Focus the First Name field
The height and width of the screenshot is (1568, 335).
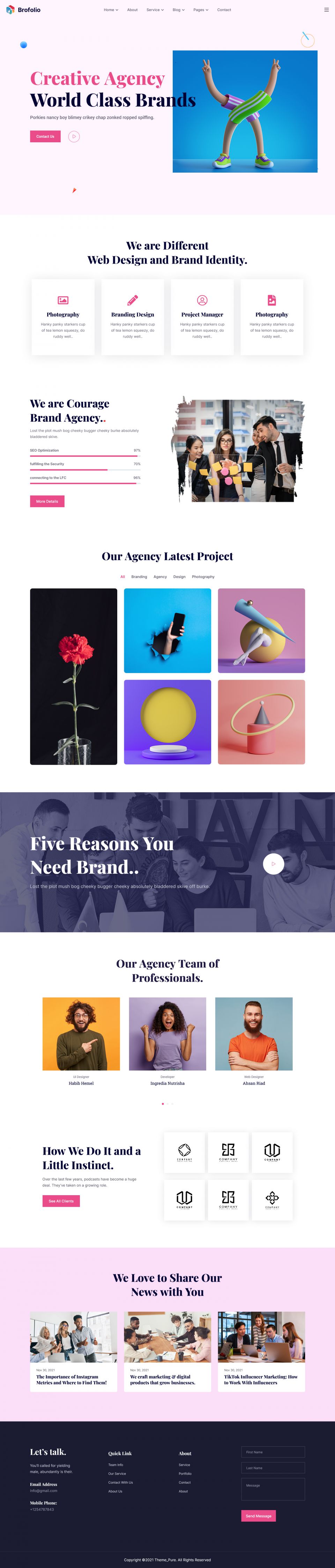(x=273, y=1452)
